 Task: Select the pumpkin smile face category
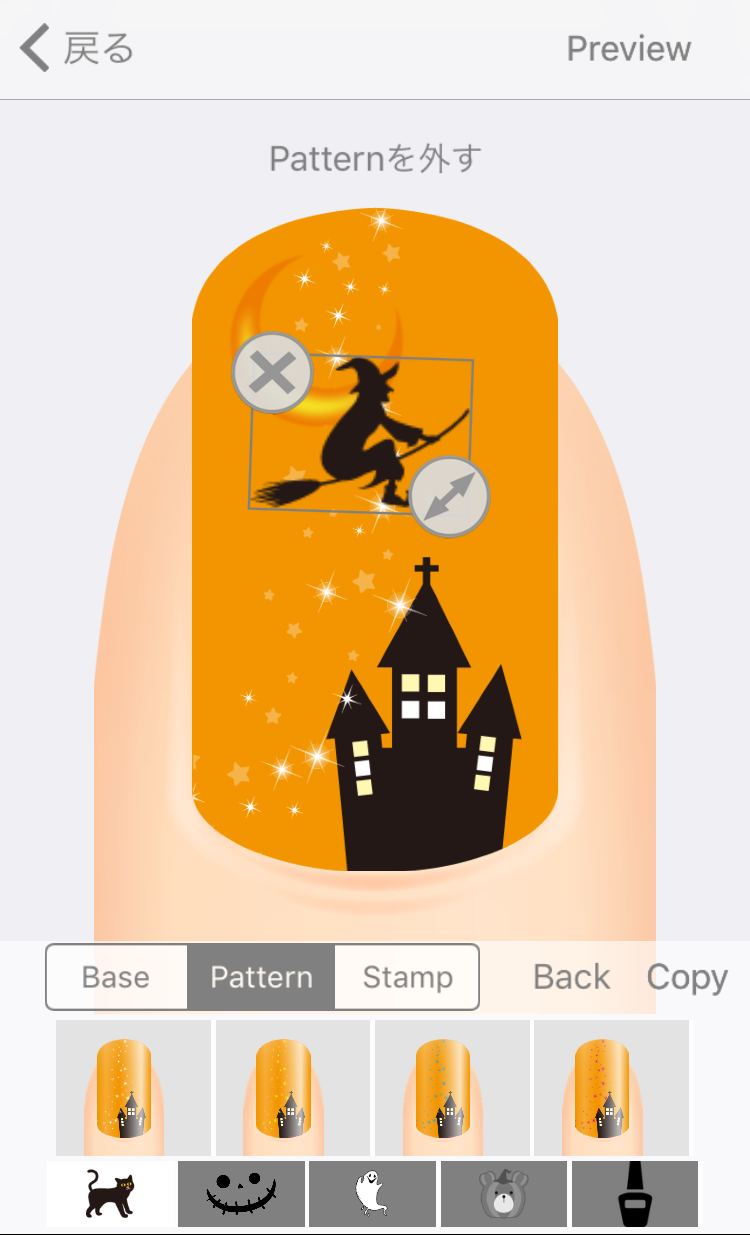pos(241,1193)
